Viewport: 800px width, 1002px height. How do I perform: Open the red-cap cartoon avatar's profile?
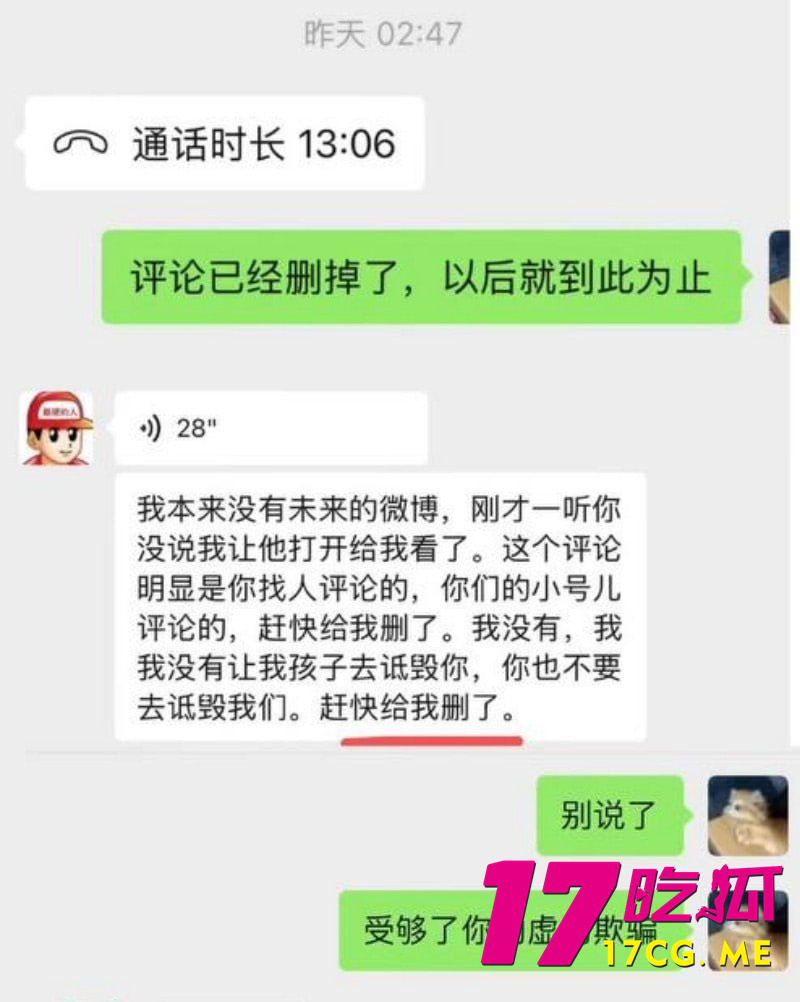[58, 428]
